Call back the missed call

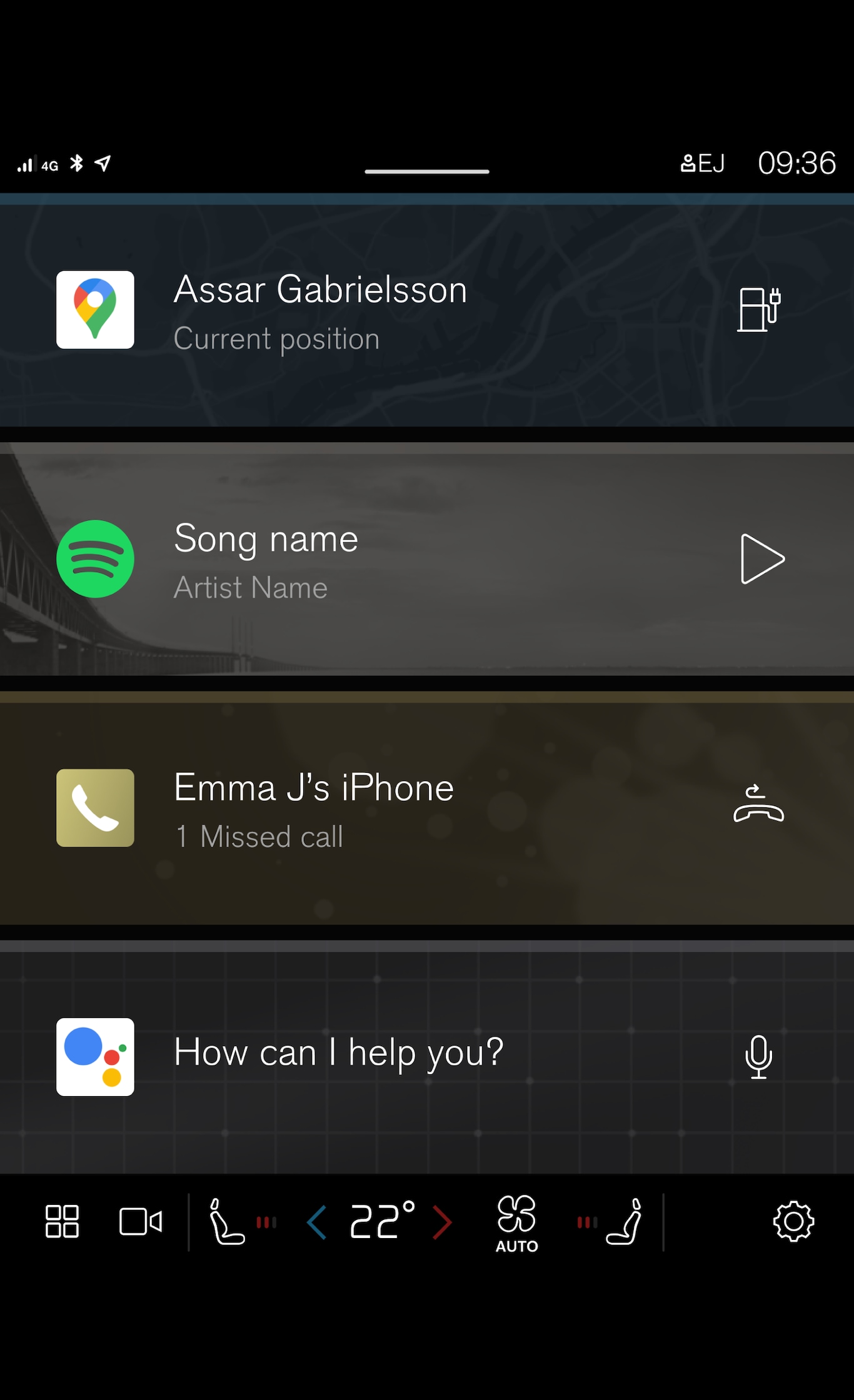758,804
